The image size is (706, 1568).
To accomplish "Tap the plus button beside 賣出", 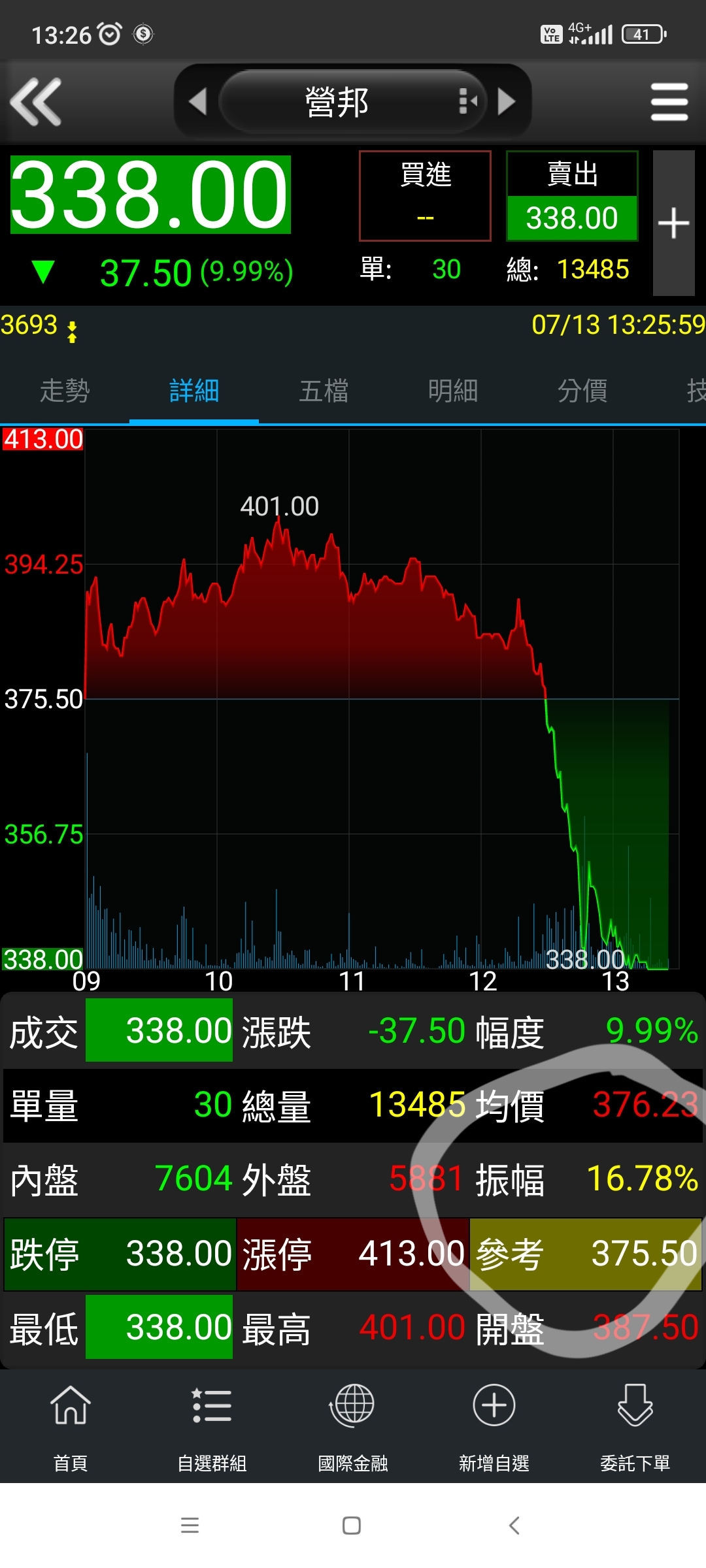I will (673, 223).
